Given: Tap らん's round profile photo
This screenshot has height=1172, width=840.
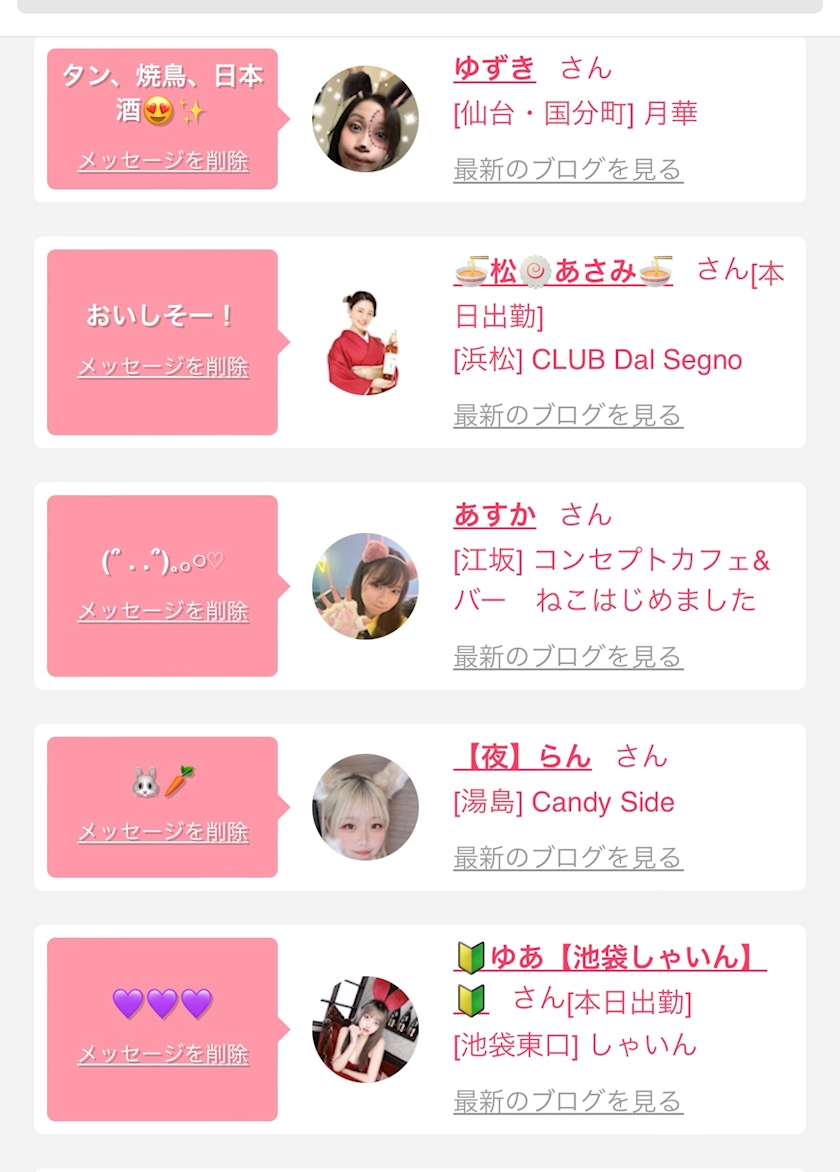Looking at the screenshot, I should click(365, 807).
